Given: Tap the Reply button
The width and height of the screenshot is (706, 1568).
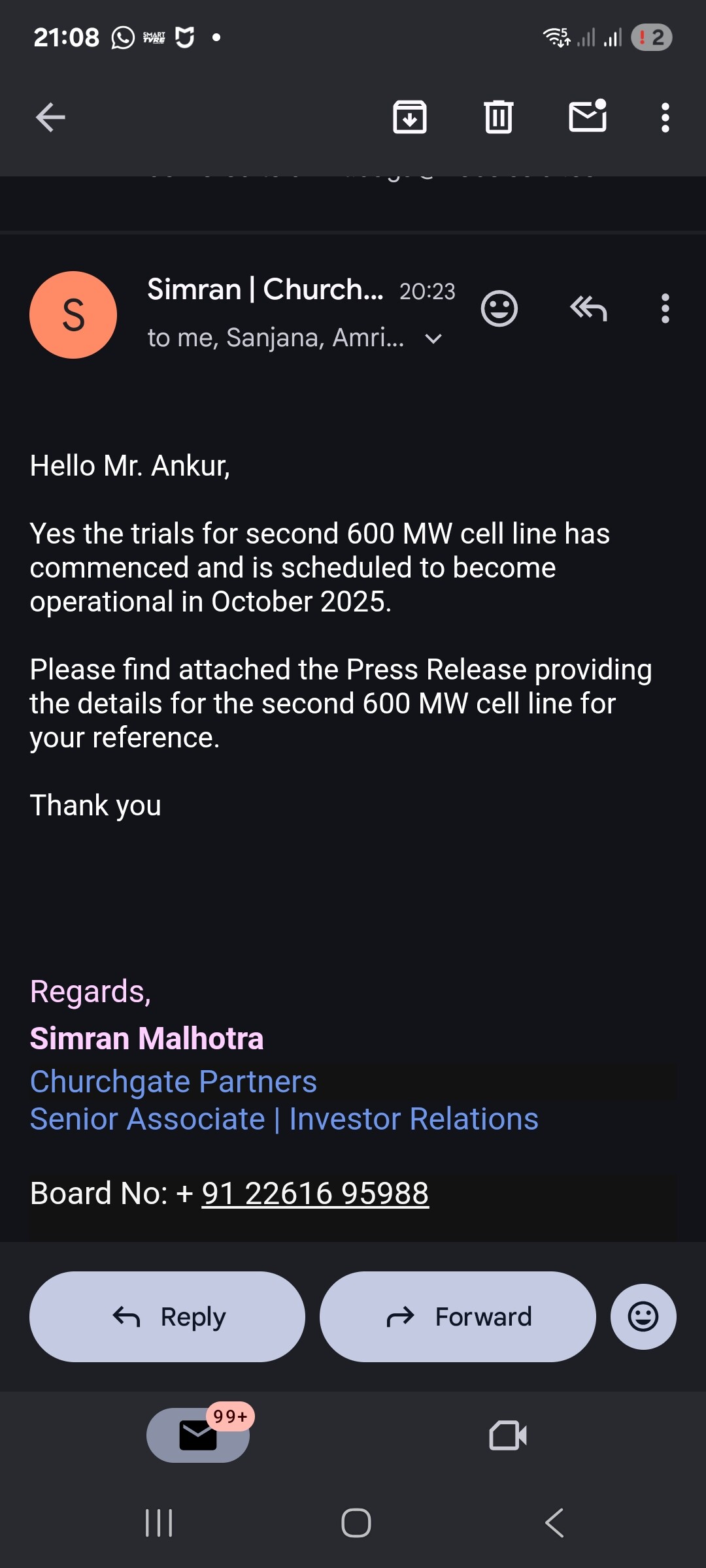Looking at the screenshot, I should [x=167, y=1316].
